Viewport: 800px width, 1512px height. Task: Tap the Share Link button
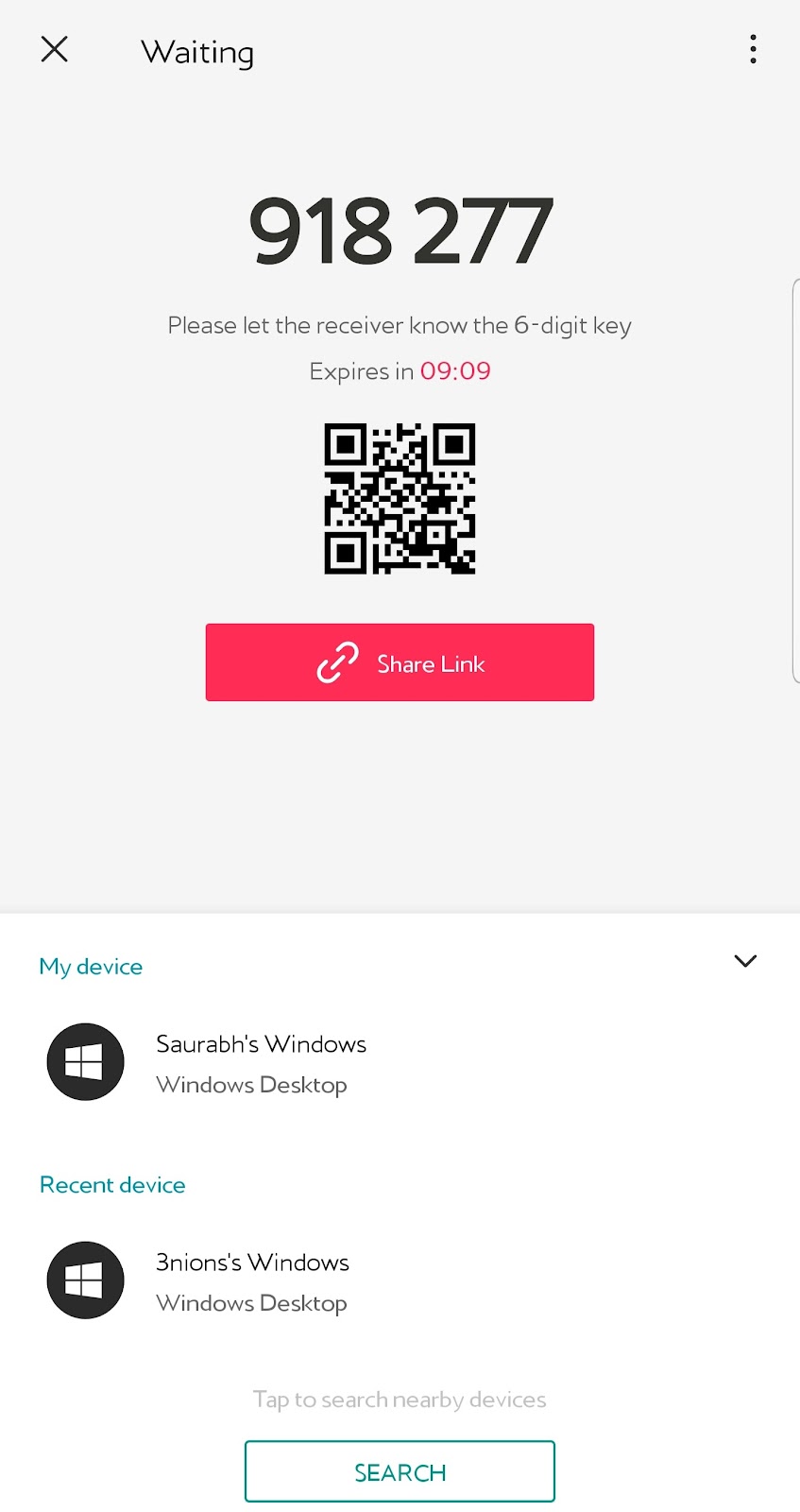coord(400,662)
